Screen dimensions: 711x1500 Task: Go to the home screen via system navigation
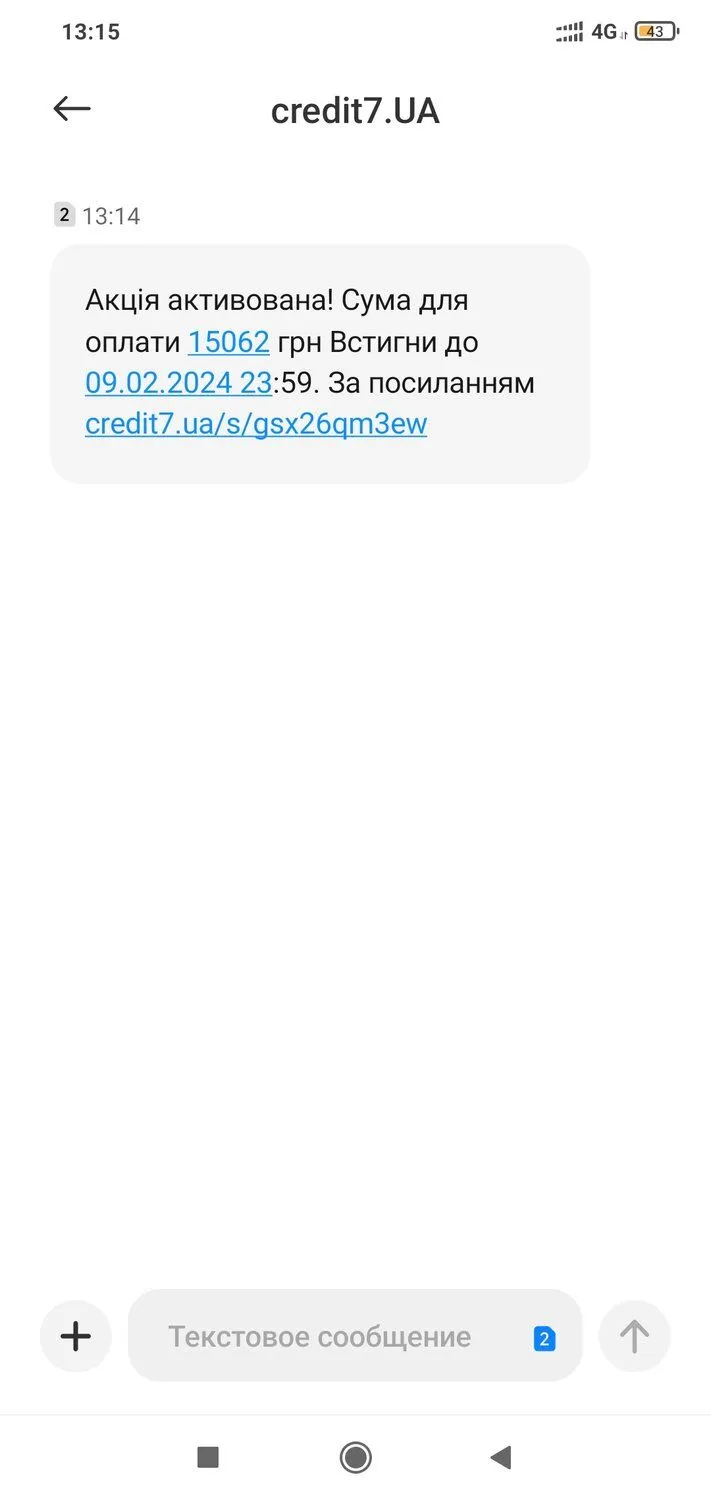[x=356, y=1457]
